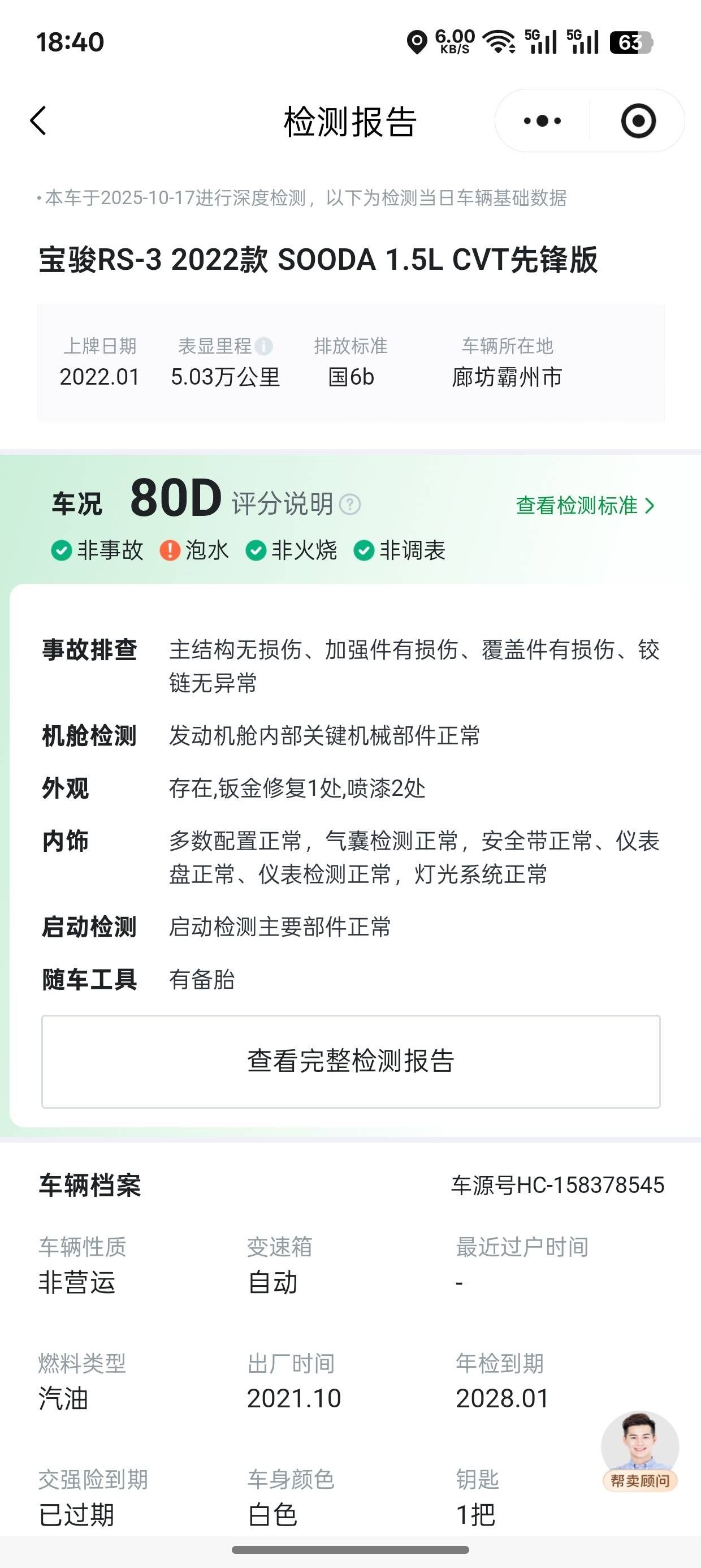The image size is (701, 1568).
Task: Close the mini program via the circle icon
Action: (x=638, y=120)
